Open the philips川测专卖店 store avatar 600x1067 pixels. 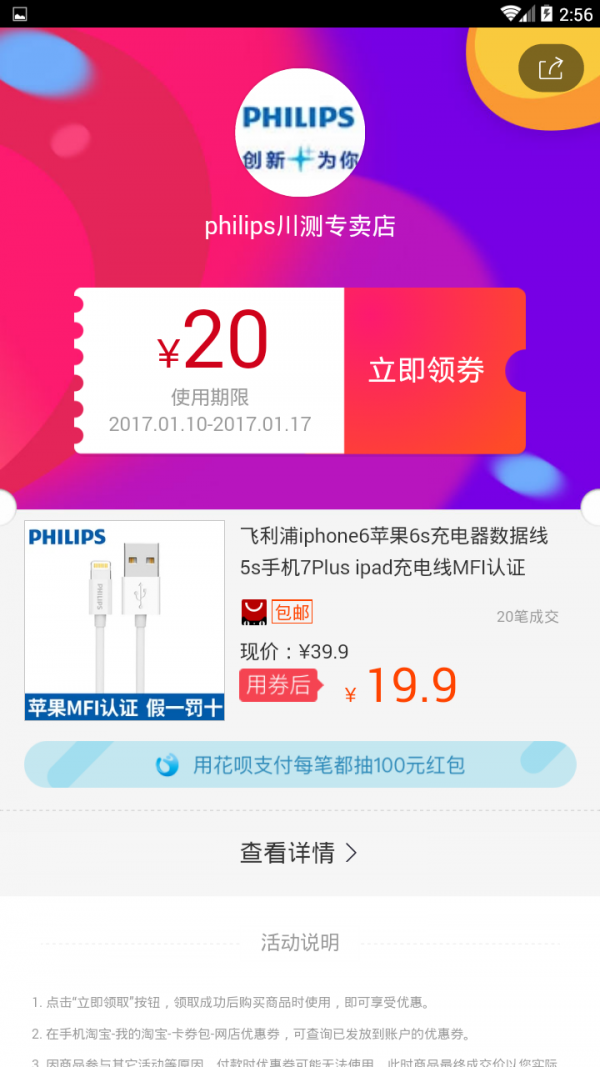tap(299, 133)
